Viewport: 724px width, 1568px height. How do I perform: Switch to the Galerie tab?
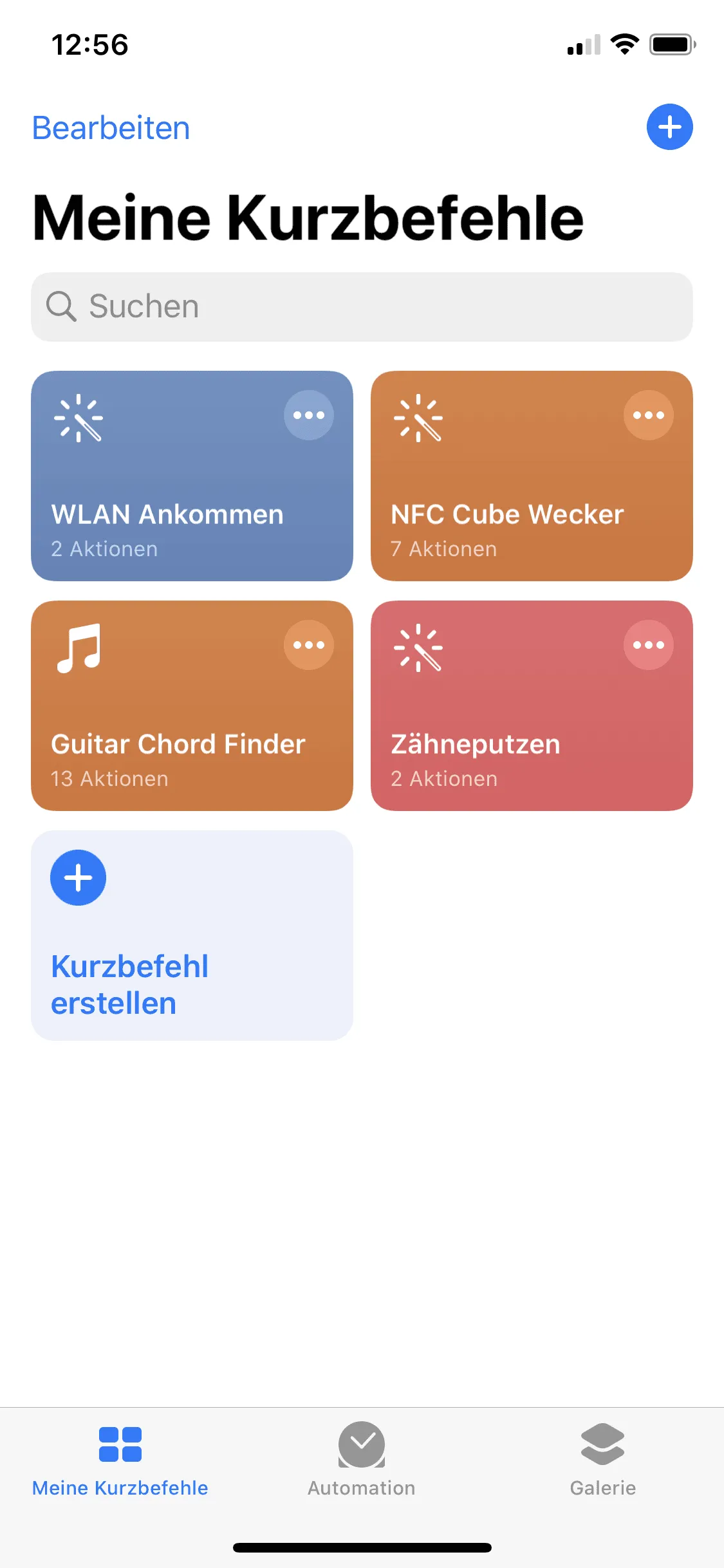(603, 1459)
